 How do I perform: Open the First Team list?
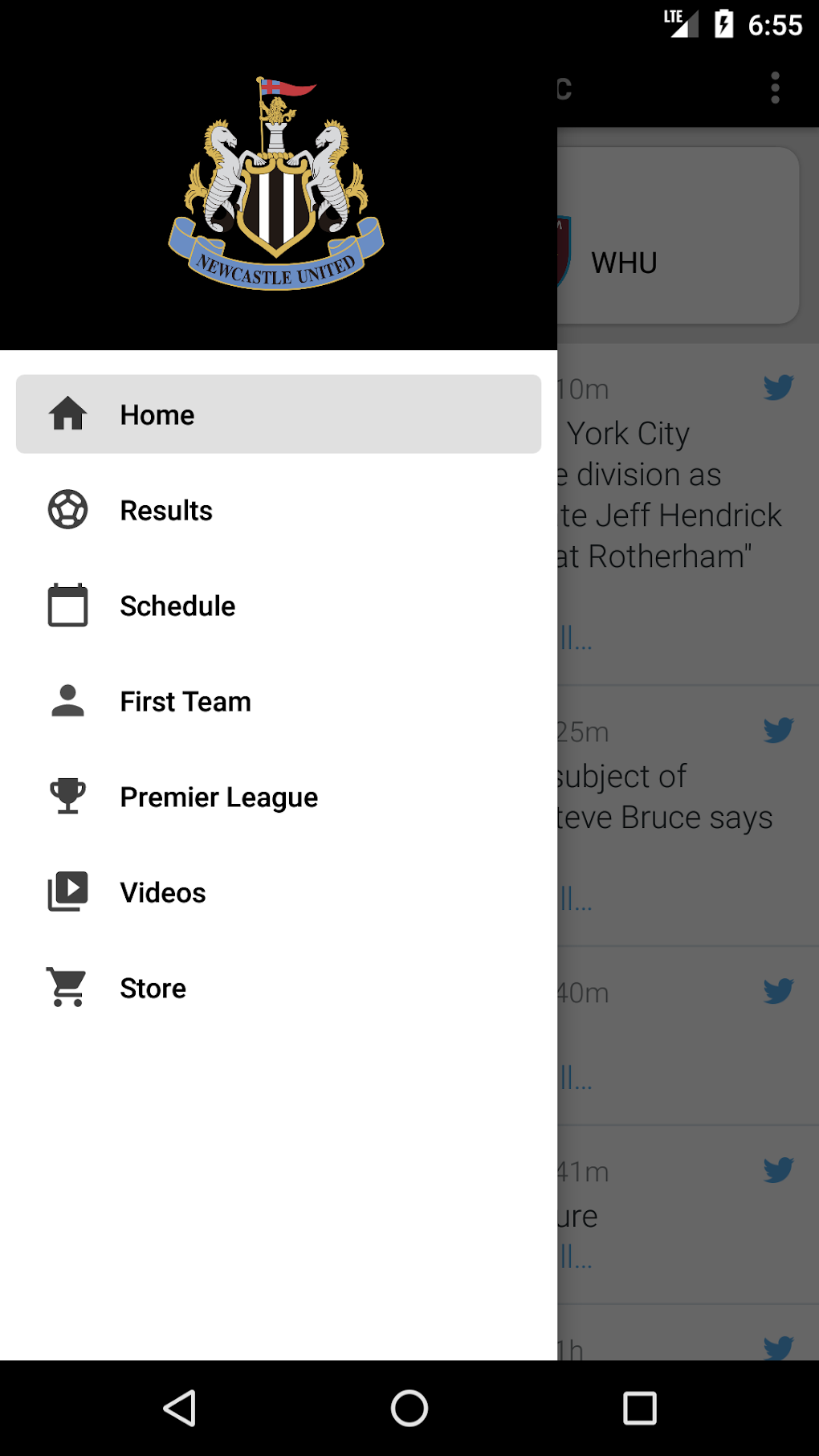pyautogui.click(x=278, y=701)
